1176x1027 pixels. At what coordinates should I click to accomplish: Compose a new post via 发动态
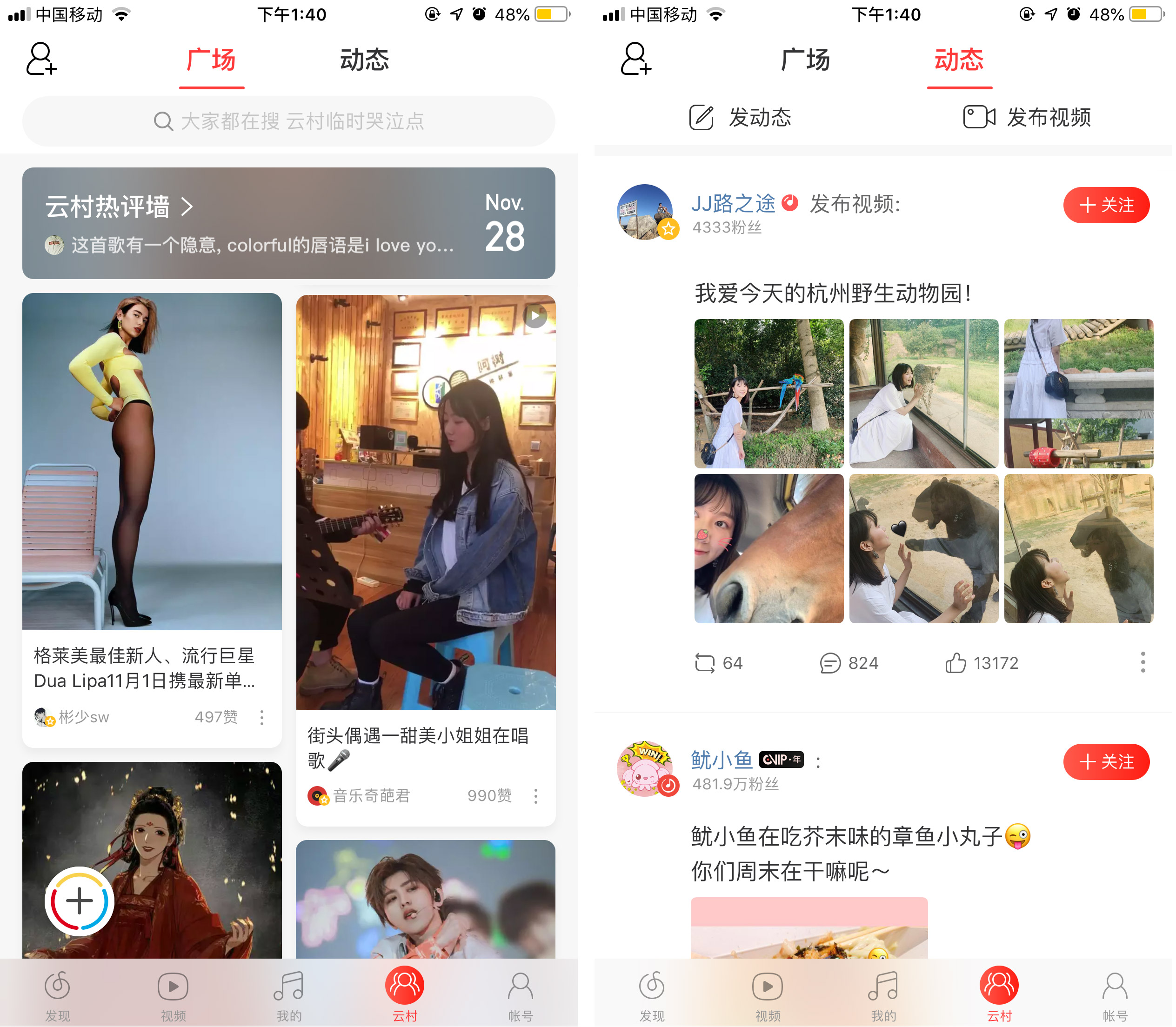pyautogui.click(x=740, y=118)
